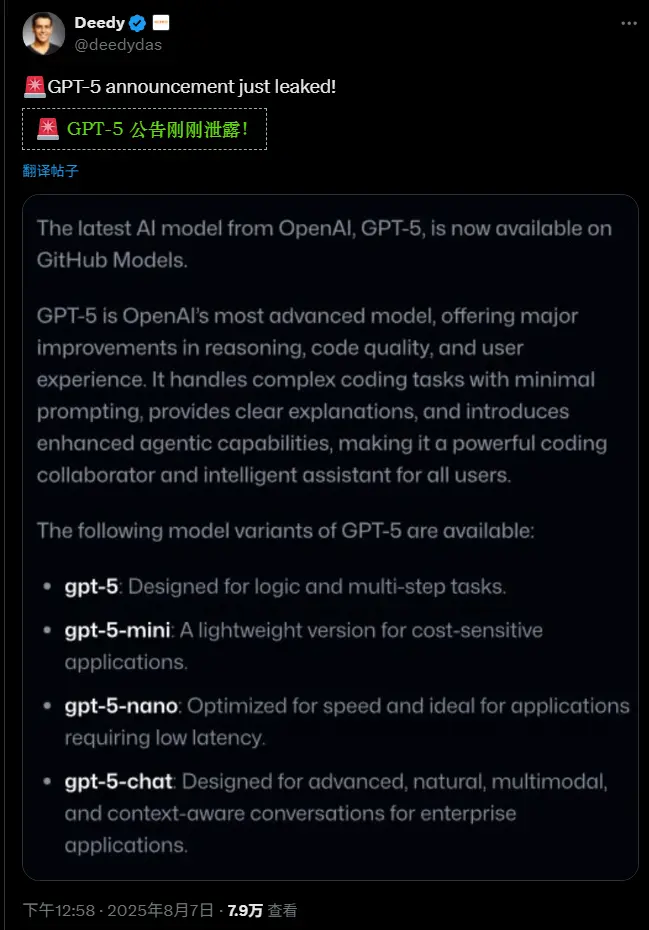Open Deedy's profile avatar
The height and width of the screenshot is (930, 649).
pos(43,33)
